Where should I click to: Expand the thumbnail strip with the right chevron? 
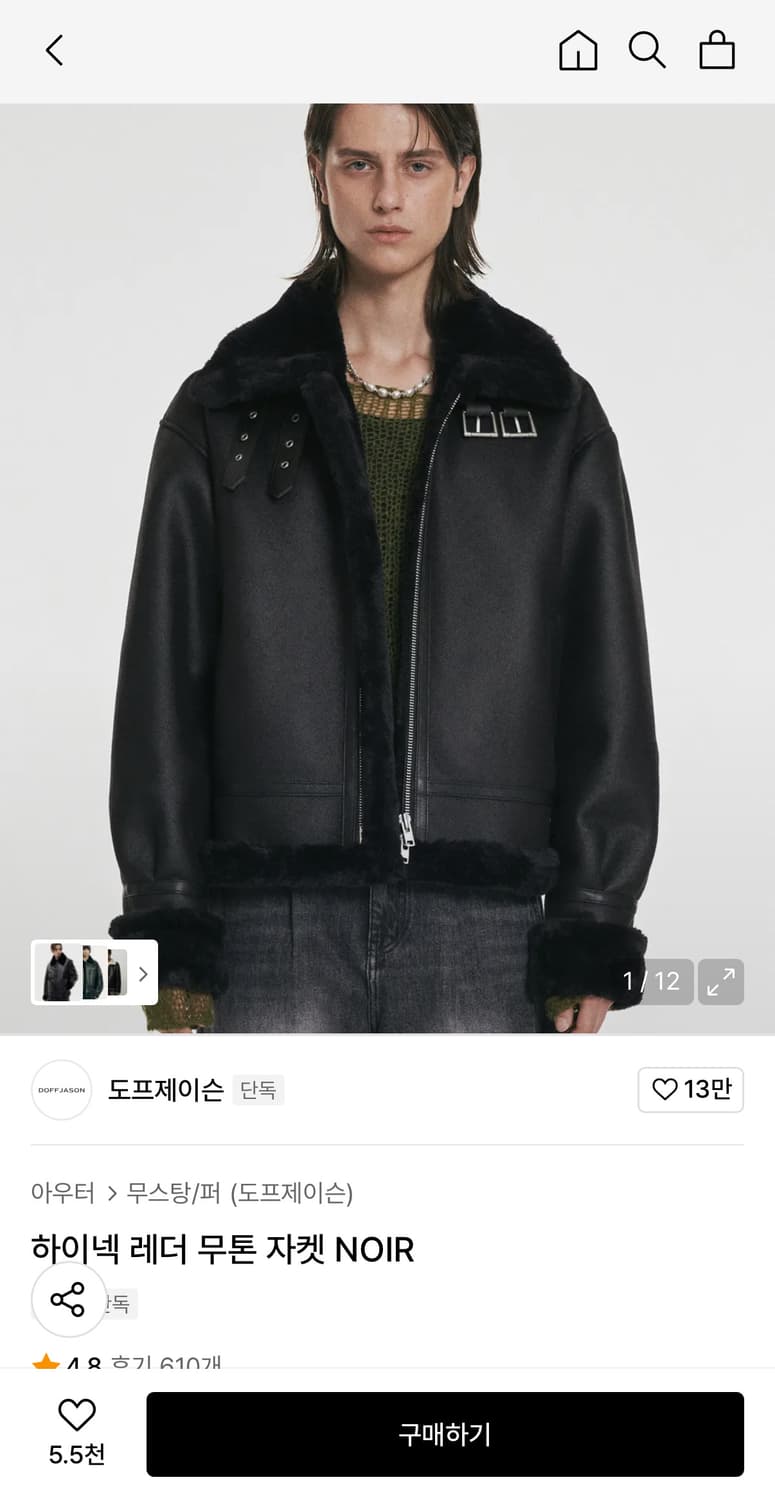tap(143, 972)
